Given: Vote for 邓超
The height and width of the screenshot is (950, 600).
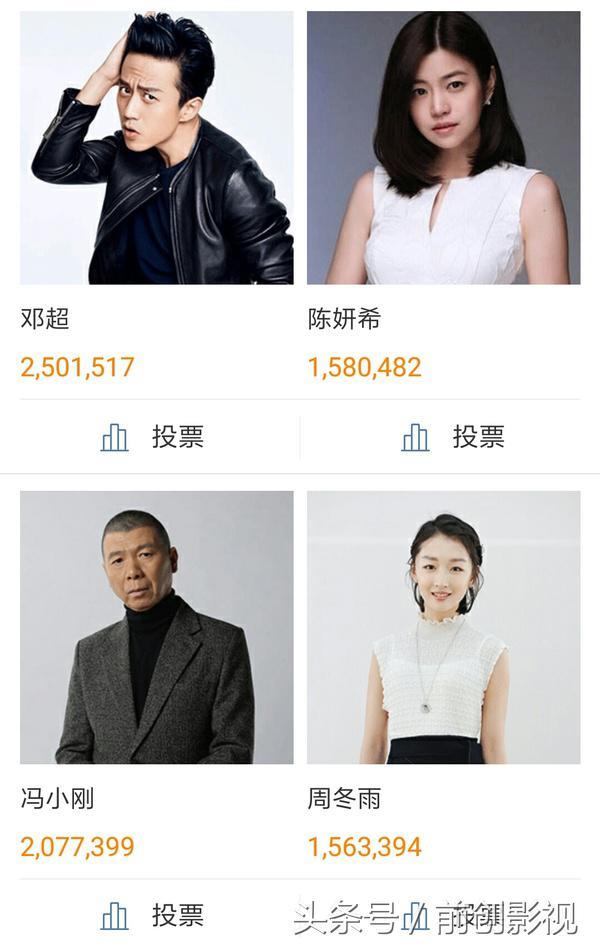Looking at the screenshot, I should click(x=153, y=437).
